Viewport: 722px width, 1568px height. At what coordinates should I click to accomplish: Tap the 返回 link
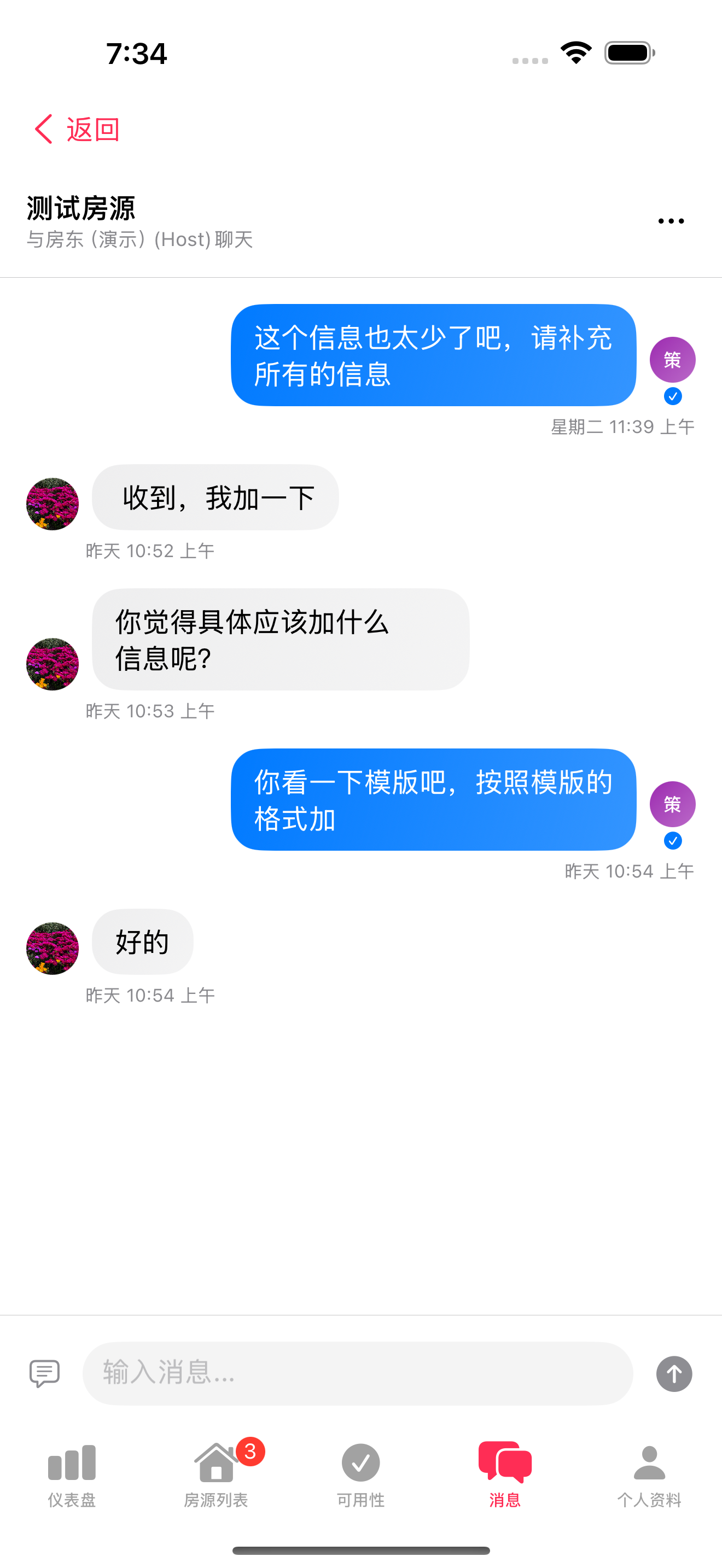pyautogui.click(x=92, y=129)
